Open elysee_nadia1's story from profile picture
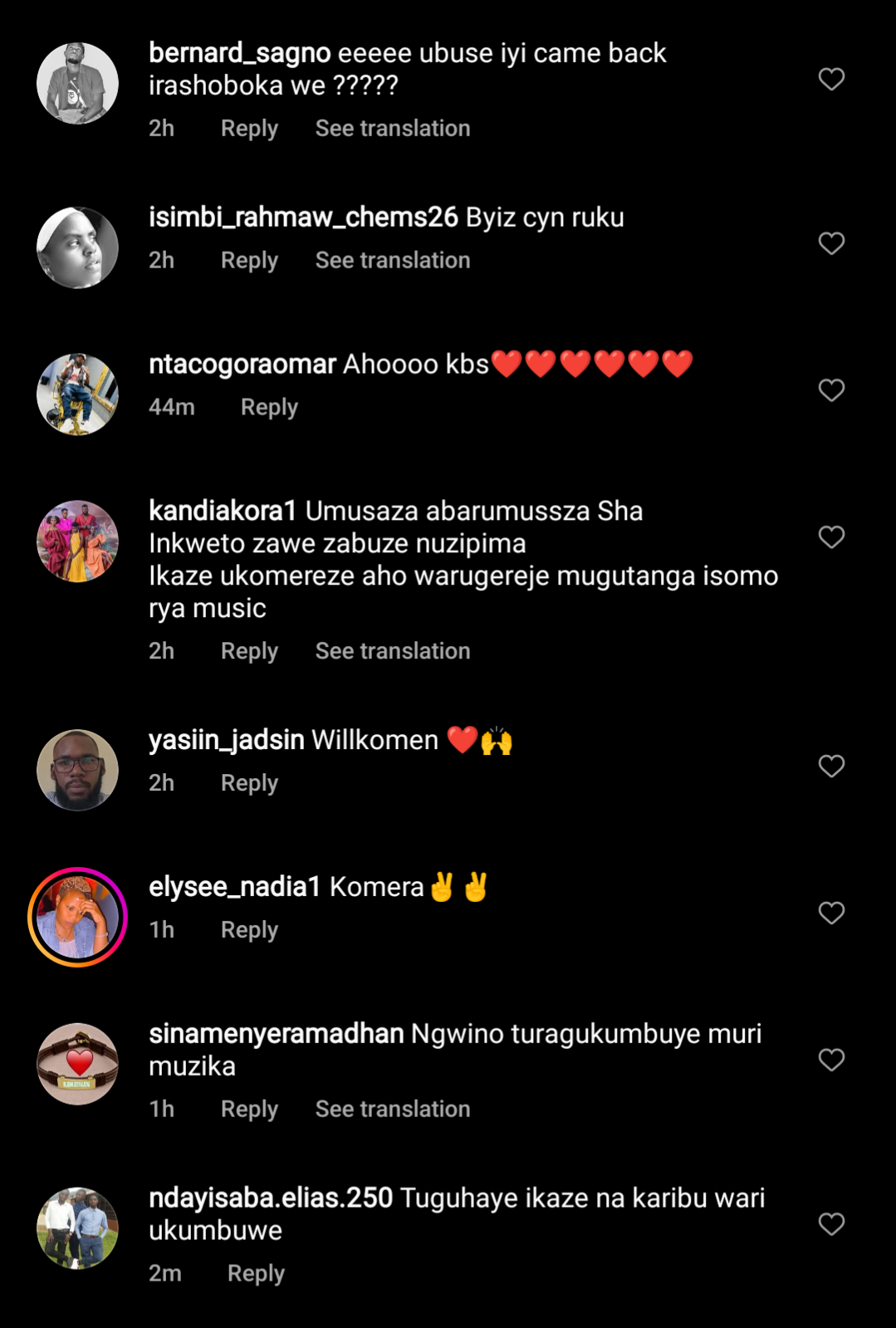Image resolution: width=896 pixels, height=1328 pixels. [x=78, y=917]
